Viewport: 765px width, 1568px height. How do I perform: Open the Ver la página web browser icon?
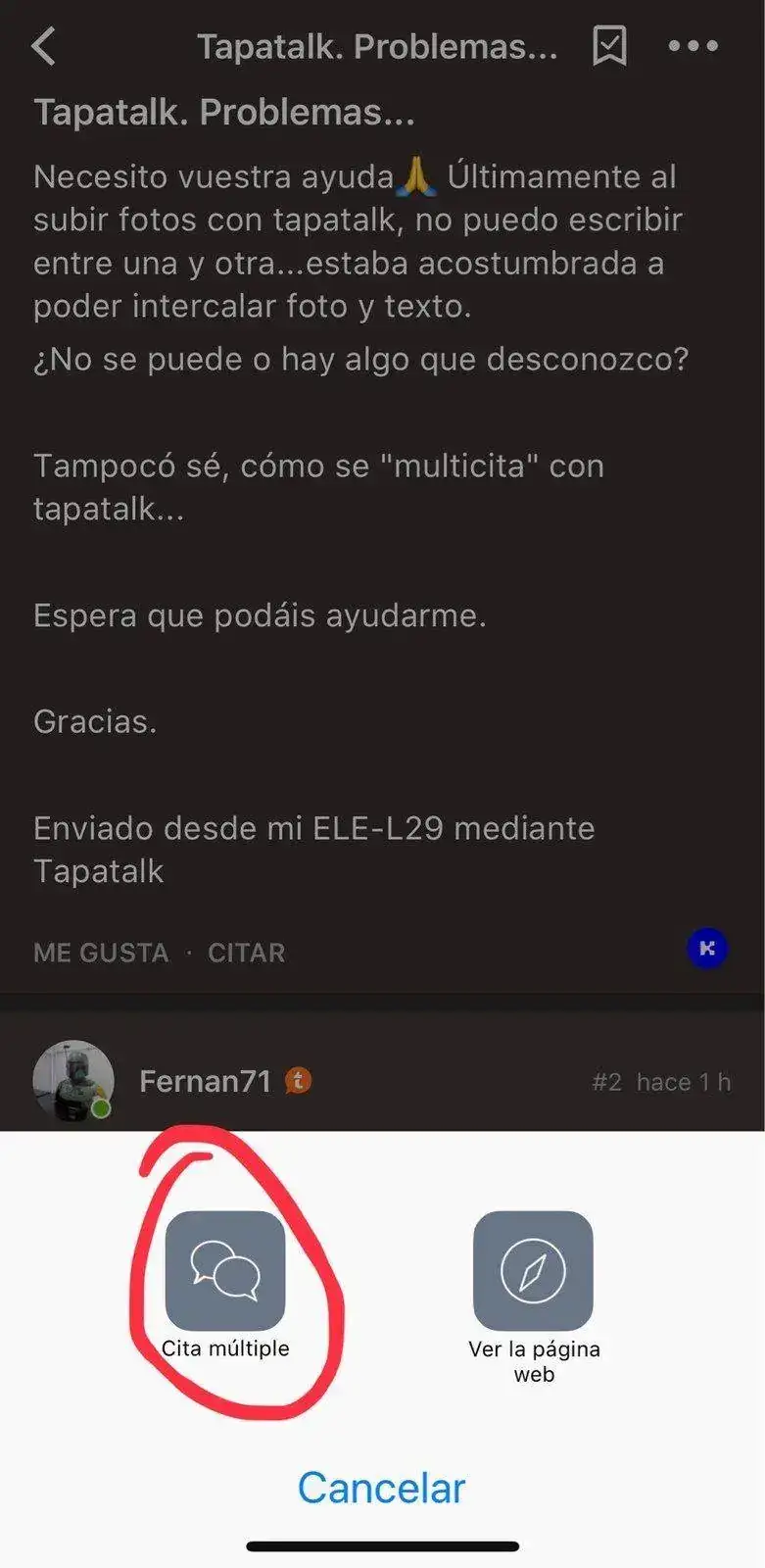535,1271
